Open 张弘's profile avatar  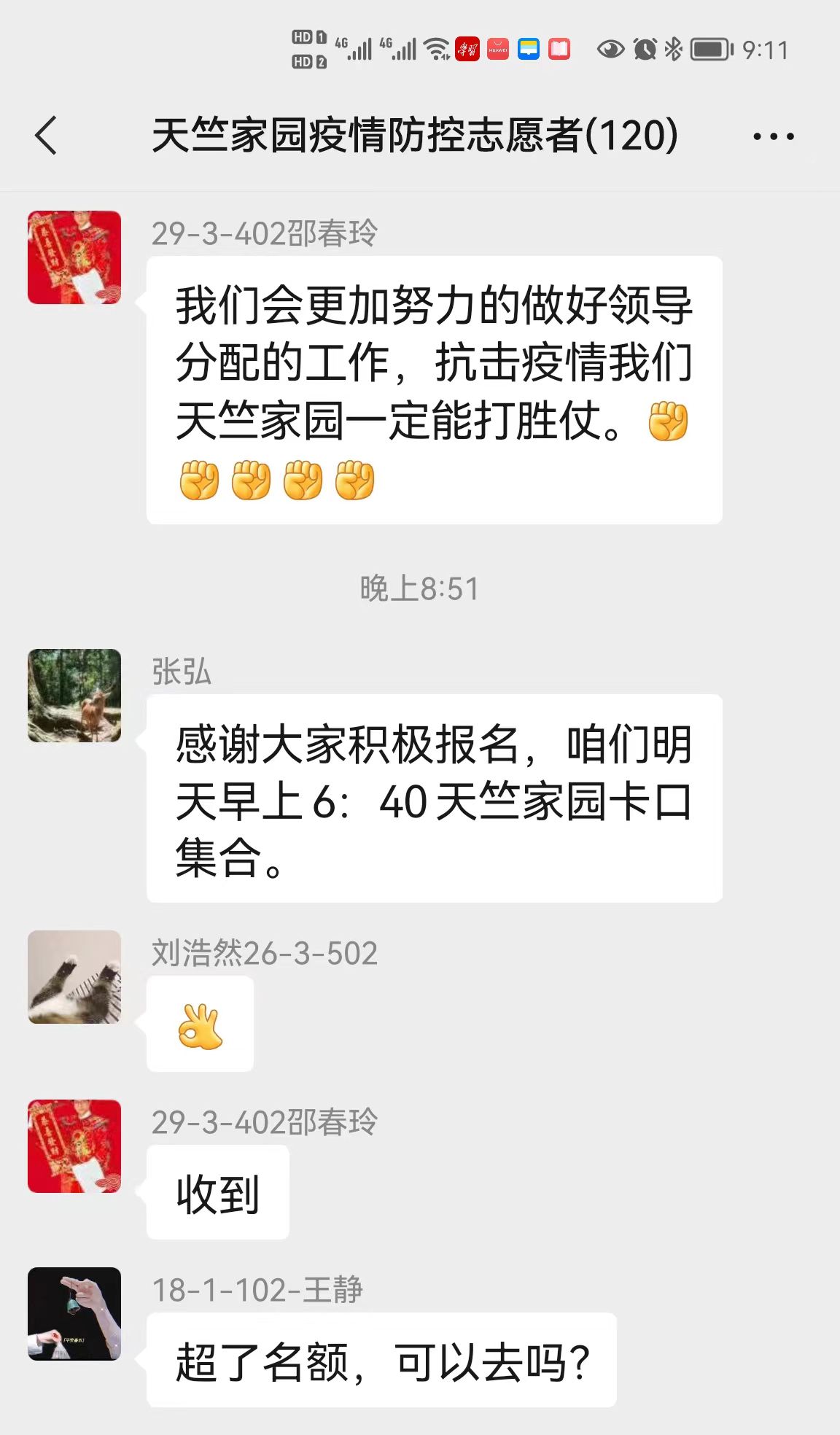tap(74, 696)
